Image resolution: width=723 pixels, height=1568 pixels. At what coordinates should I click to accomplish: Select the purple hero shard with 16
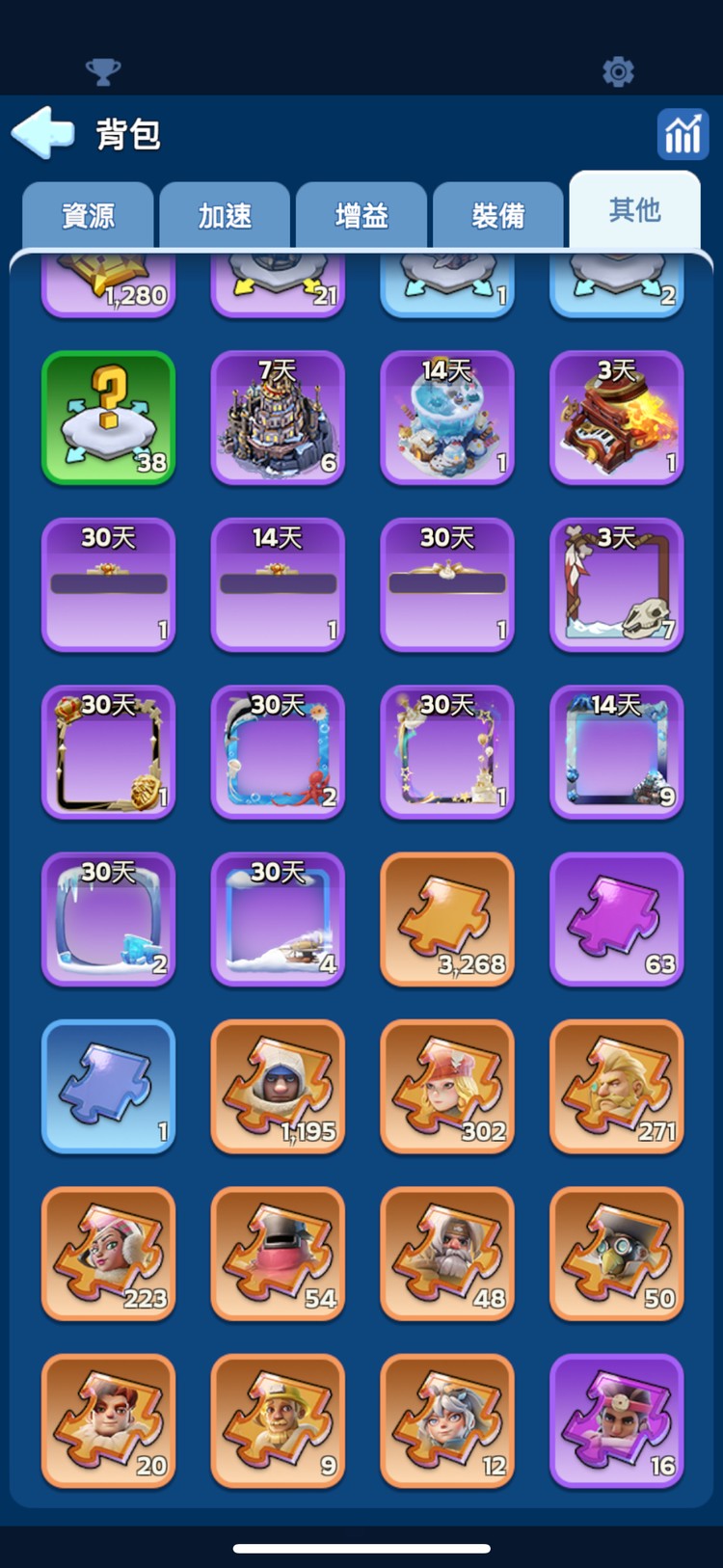click(x=617, y=1420)
